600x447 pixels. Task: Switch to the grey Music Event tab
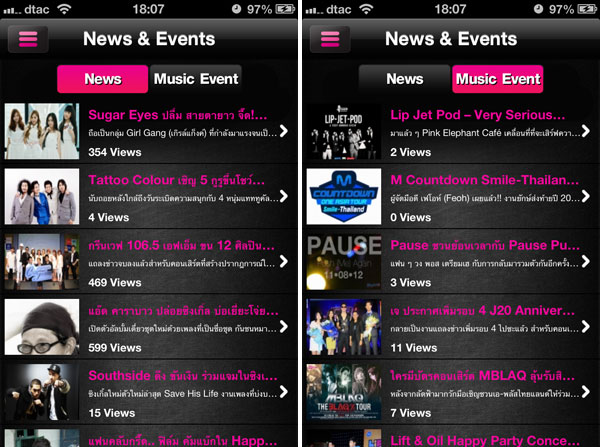(x=195, y=79)
